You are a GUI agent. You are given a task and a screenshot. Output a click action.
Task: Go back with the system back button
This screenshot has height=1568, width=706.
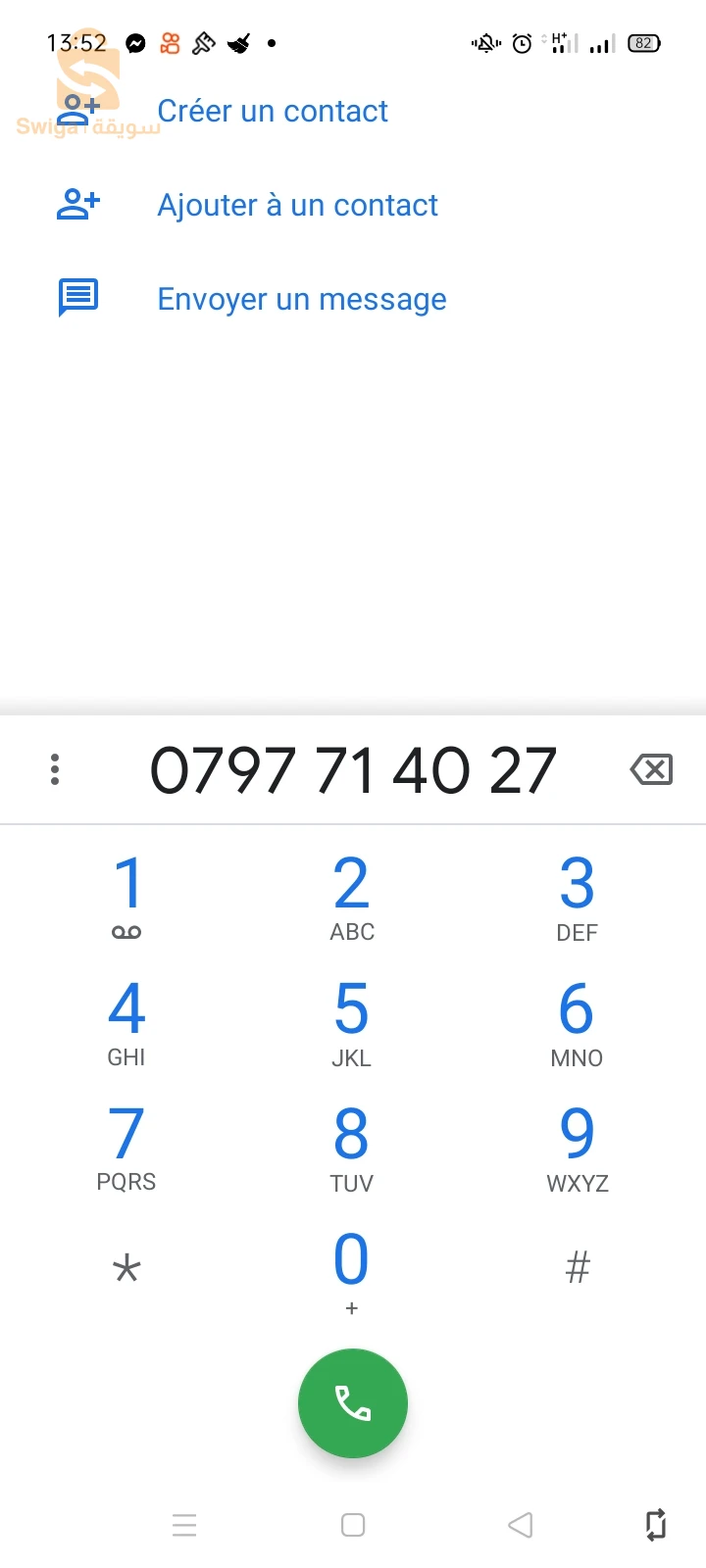(x=521, y=1525)
